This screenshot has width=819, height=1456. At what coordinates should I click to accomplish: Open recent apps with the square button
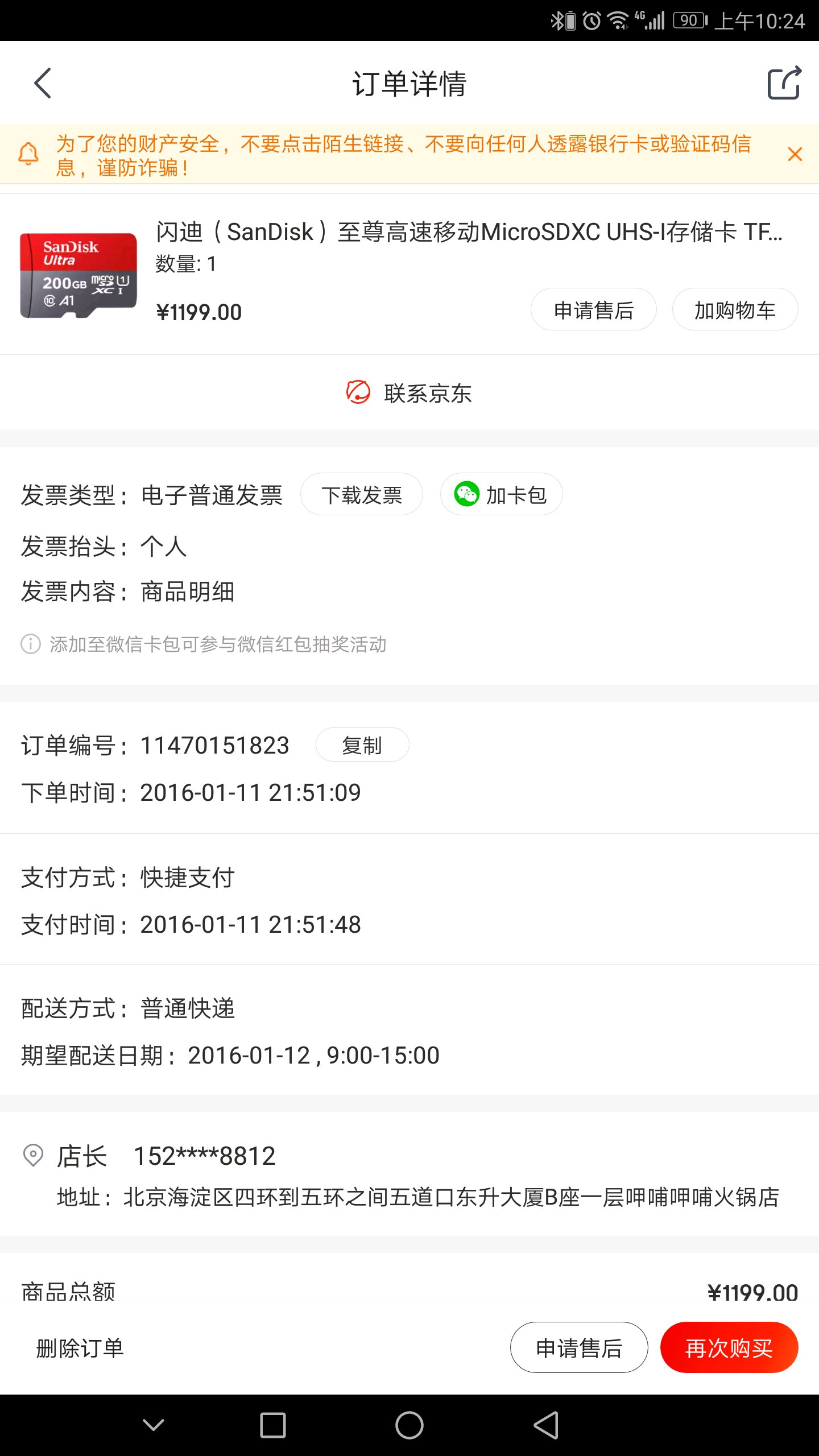(x=273, y=1425)
